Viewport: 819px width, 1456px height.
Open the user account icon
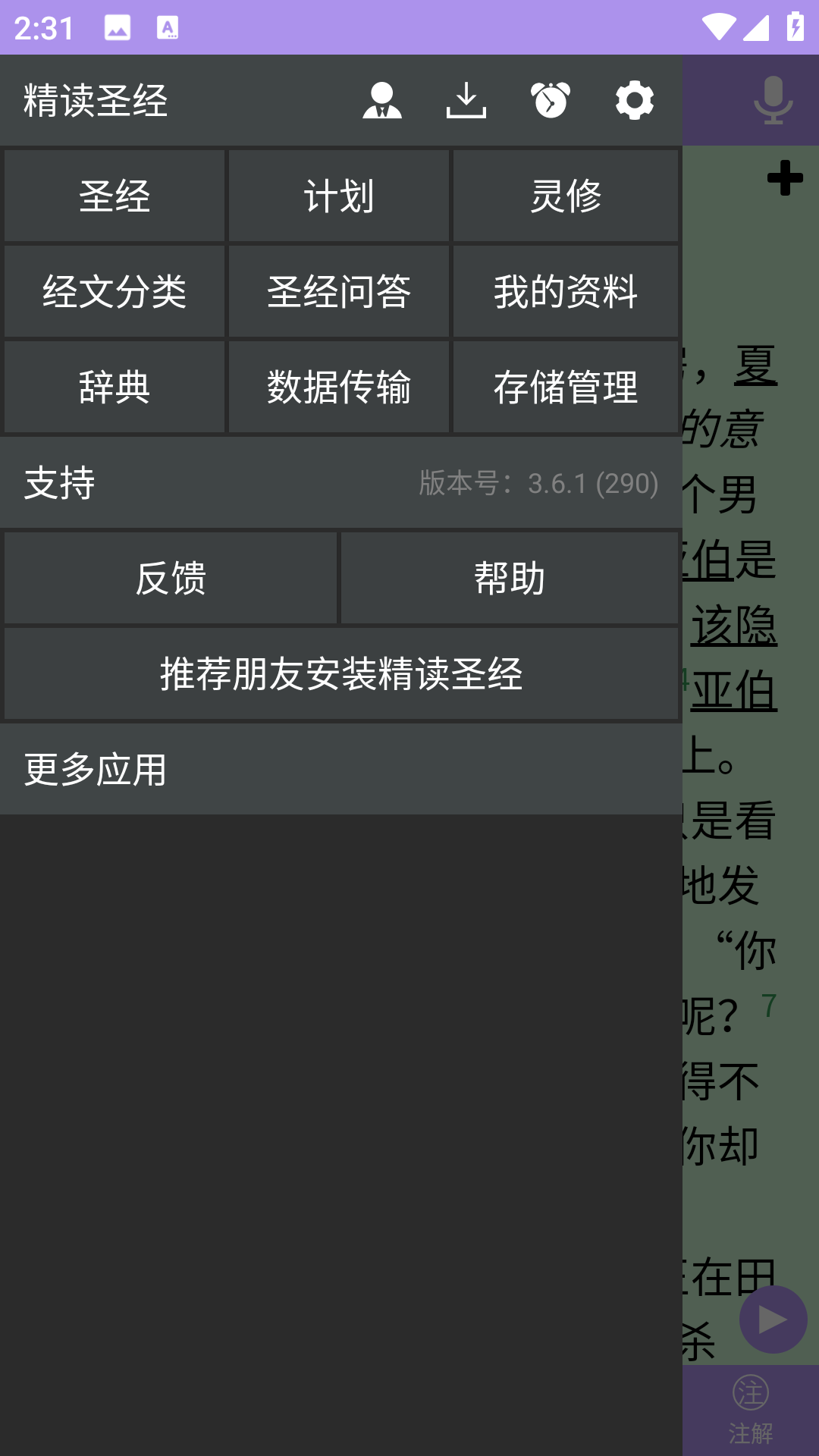click(382, 100)
